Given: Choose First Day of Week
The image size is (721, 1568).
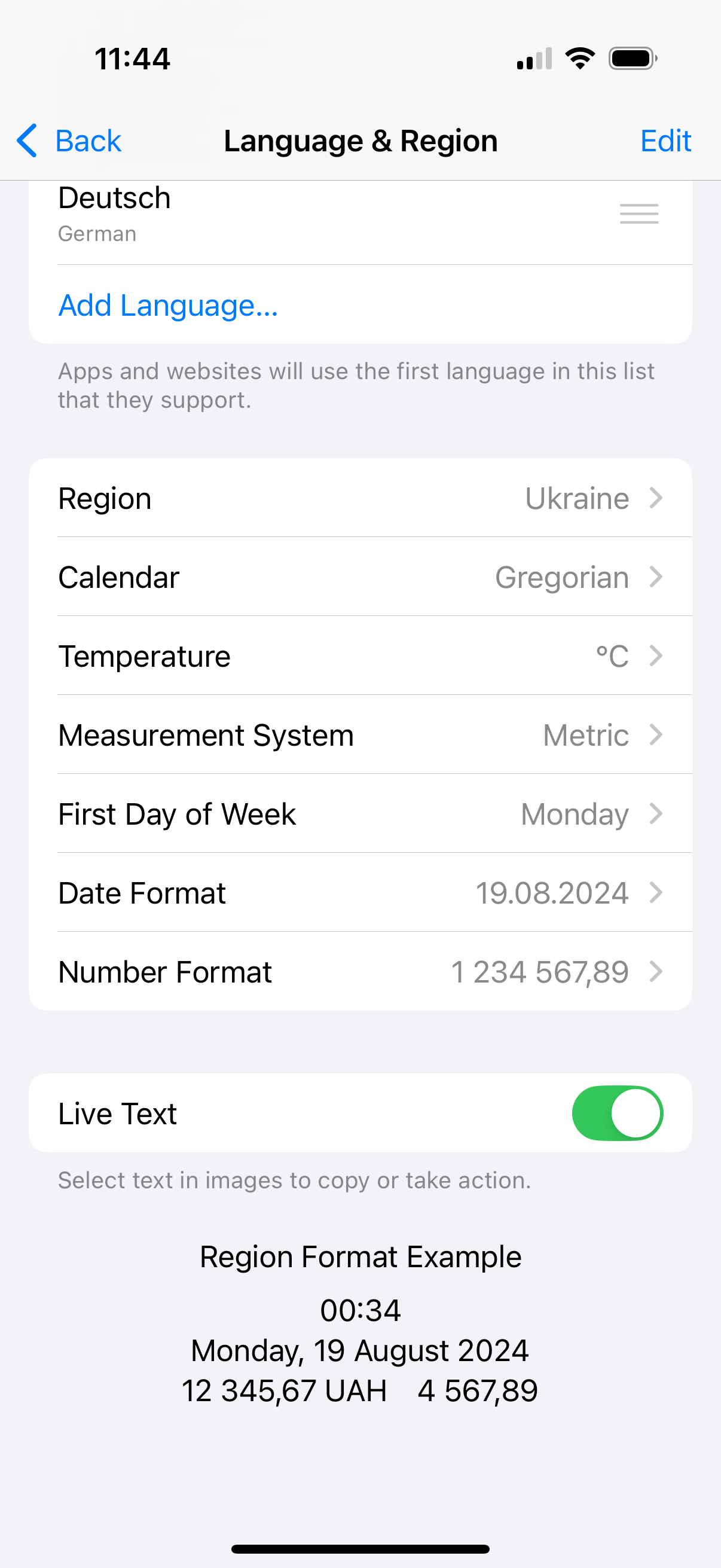Looking at the screenshot, I should pyautogui.click(x=360, y=814).
